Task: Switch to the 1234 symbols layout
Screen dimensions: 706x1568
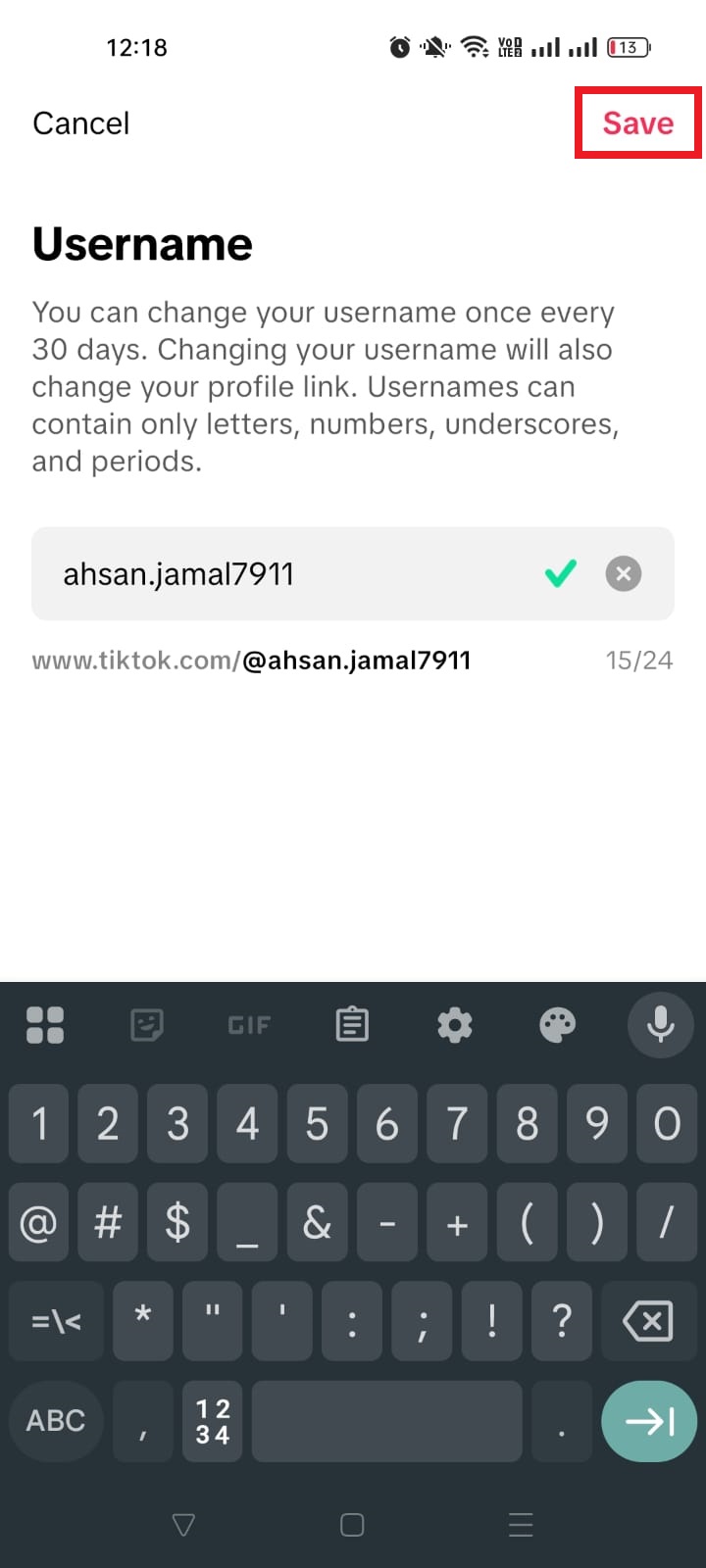Action: [x=212, y=1421]
